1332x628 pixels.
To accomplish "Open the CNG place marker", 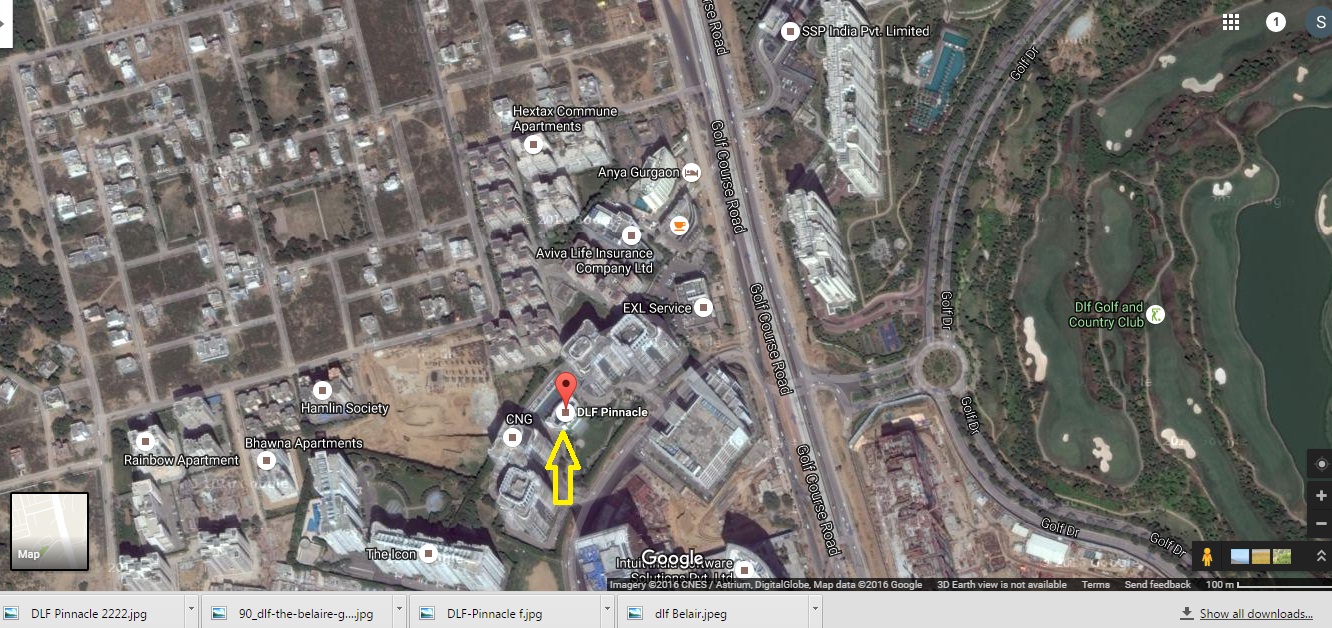I will click(513, 437).
